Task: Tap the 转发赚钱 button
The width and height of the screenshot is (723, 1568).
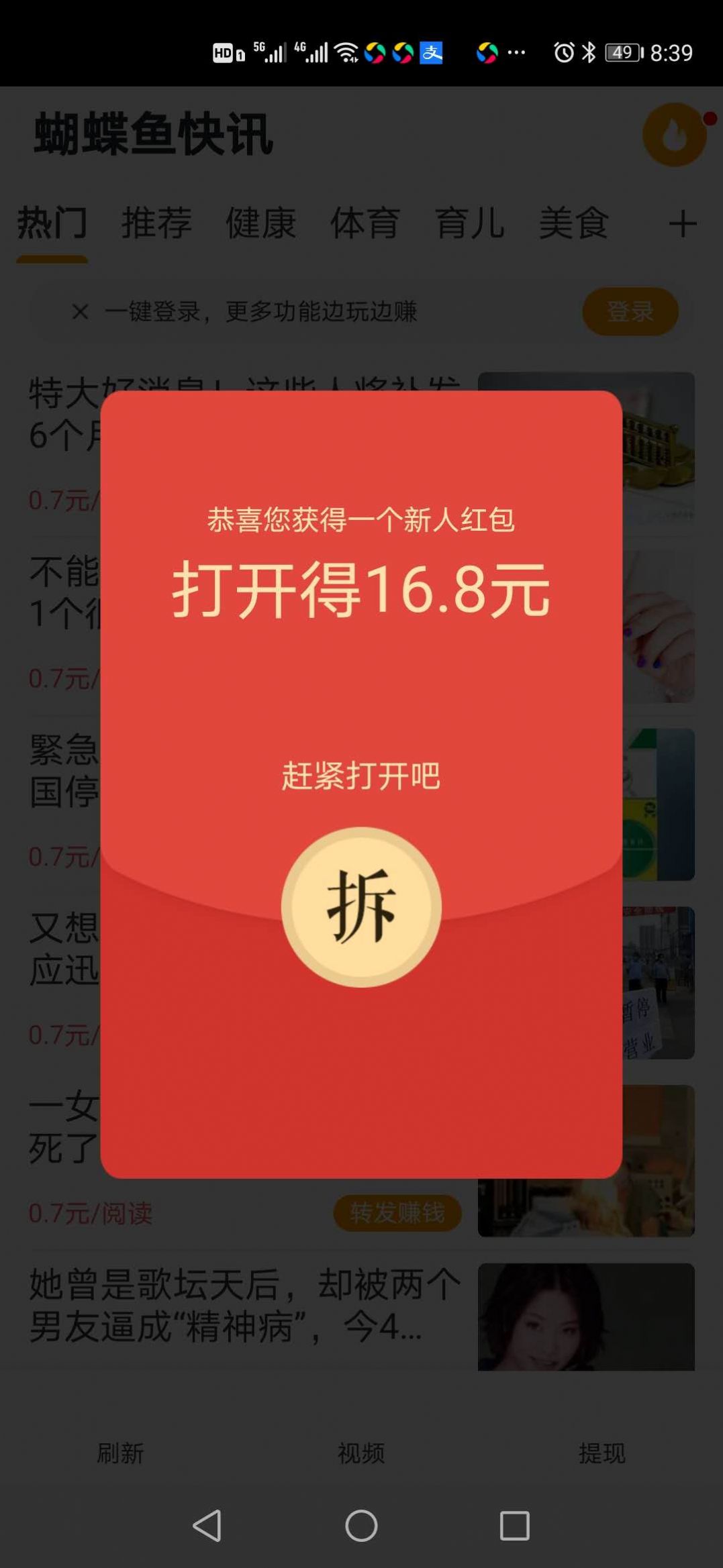Action: (397, 1212)
